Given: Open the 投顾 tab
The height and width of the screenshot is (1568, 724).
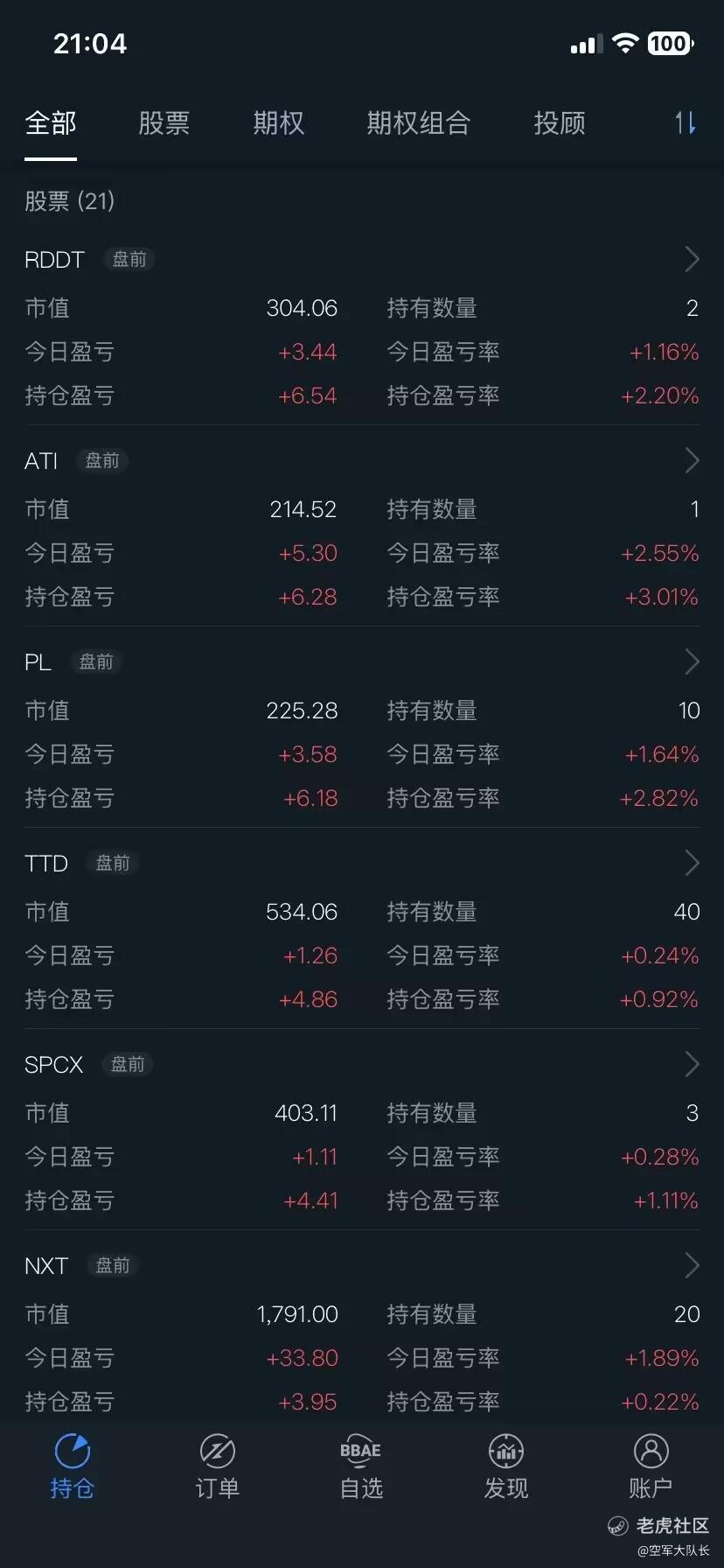Looking at the screenshot, I should click(560, 123).
